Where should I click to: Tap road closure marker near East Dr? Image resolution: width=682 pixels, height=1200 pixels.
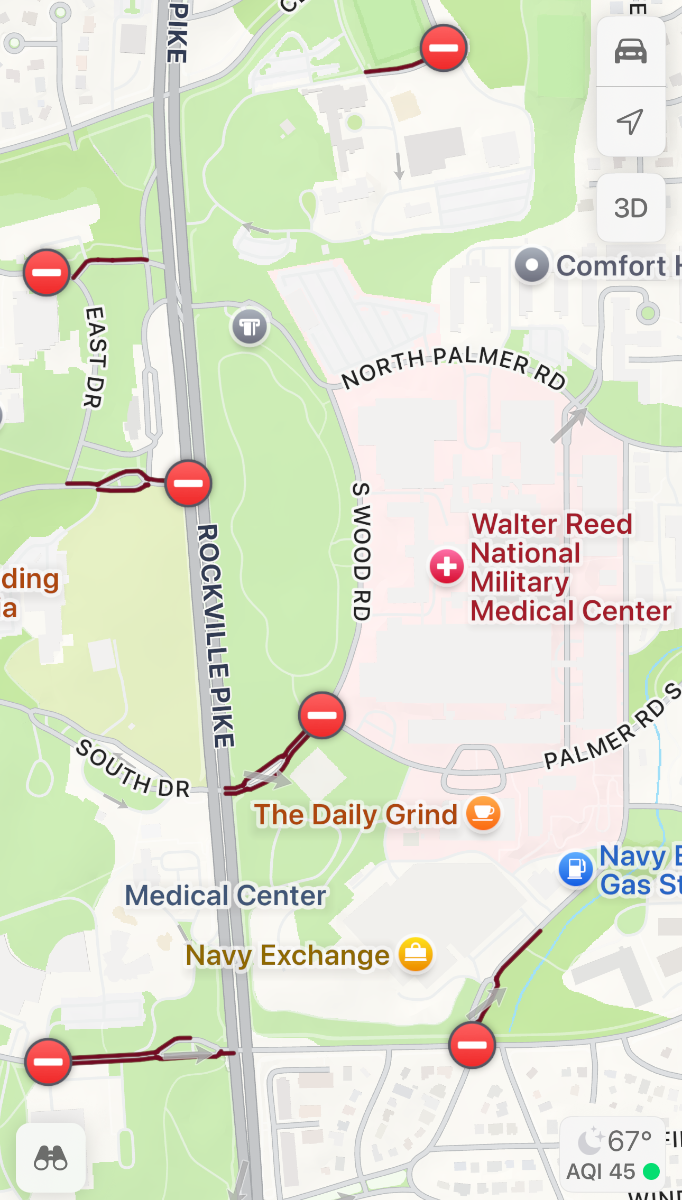(x=46, y=272)
